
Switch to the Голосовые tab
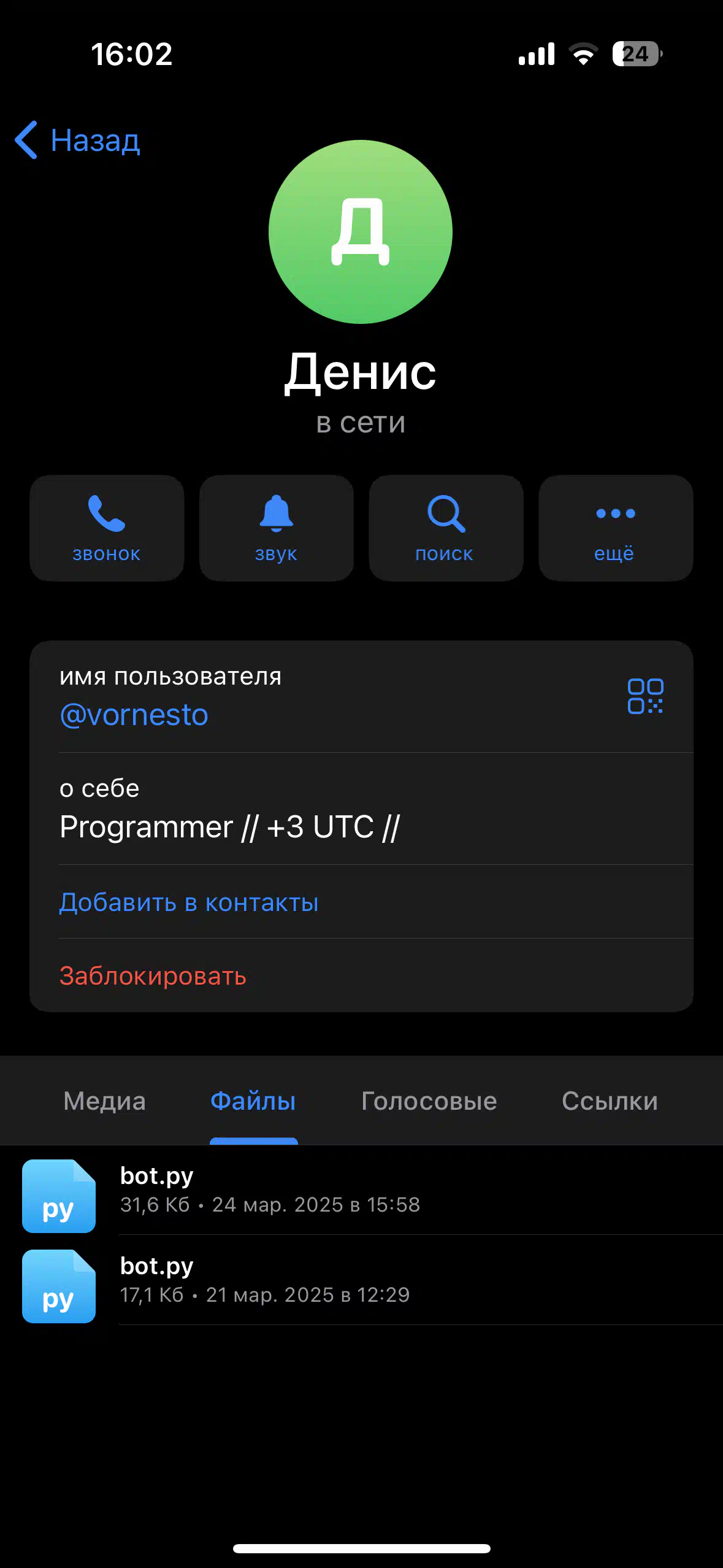(429, 1101)
